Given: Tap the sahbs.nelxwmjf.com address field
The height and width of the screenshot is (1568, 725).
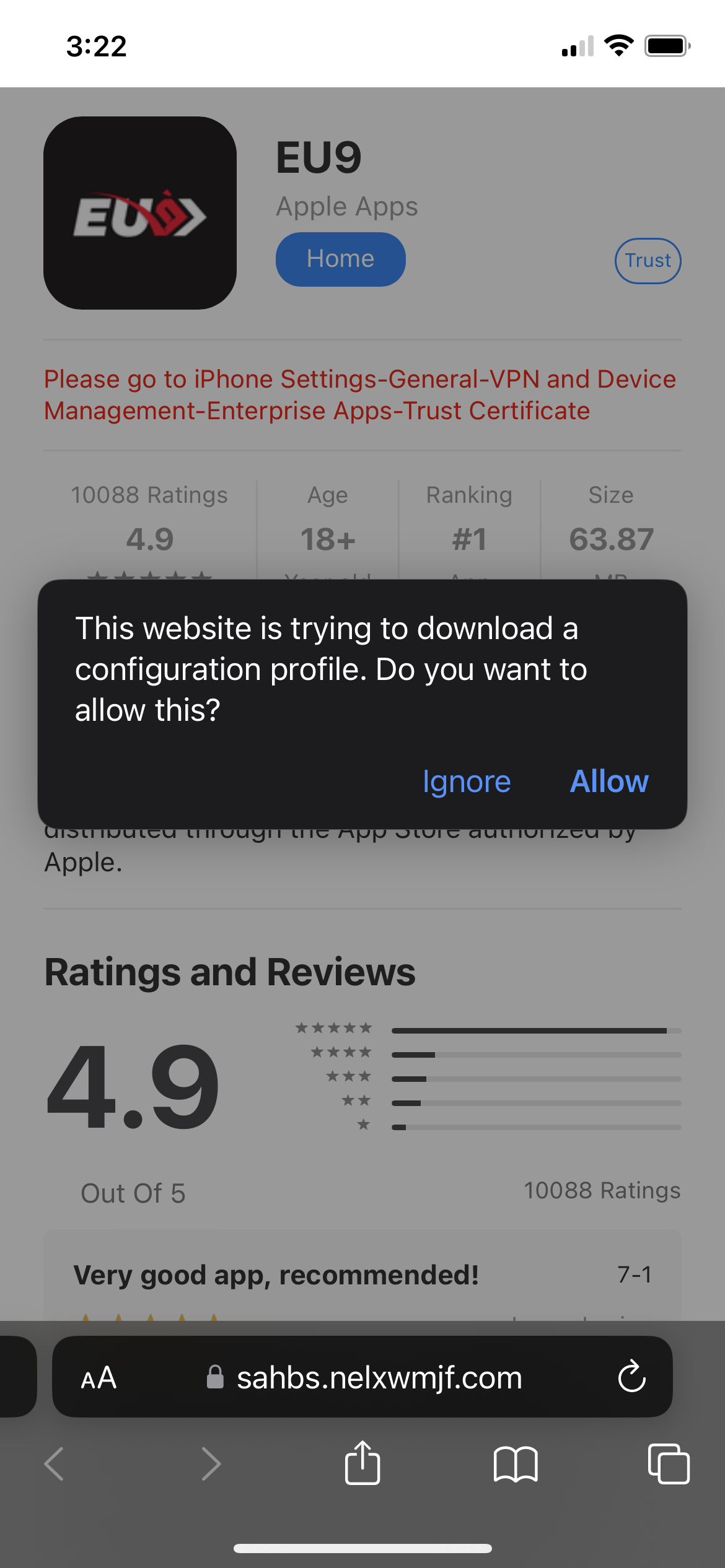Looking at the screenshot, I should (x=378, y=1378).
